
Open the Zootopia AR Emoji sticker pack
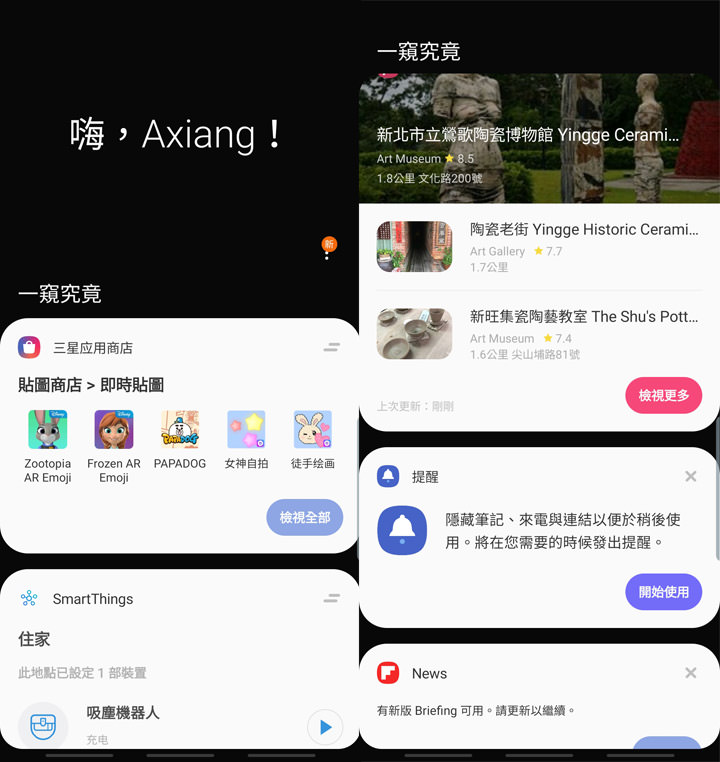46,429
